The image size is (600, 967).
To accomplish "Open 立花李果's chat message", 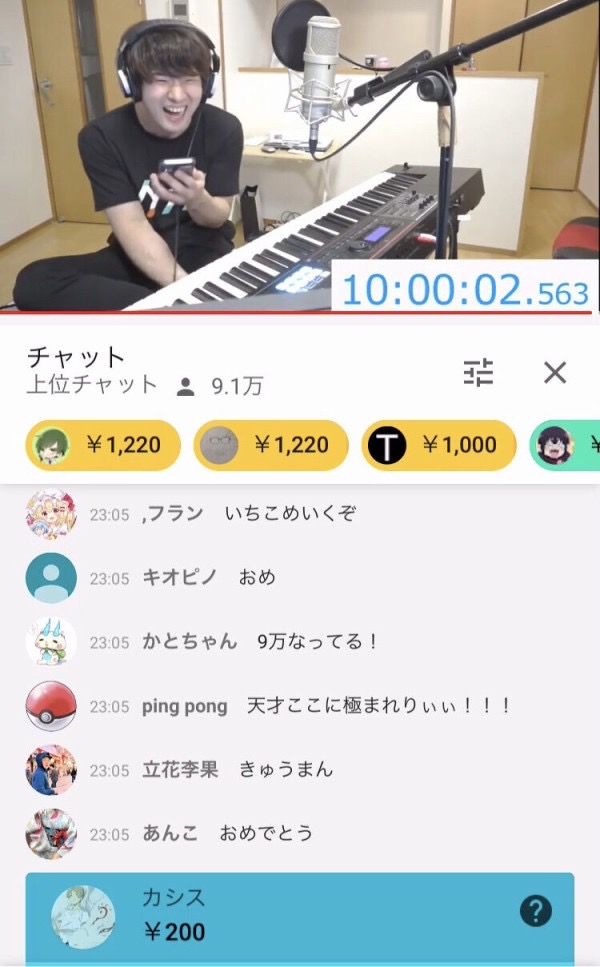I will (300, 770).
